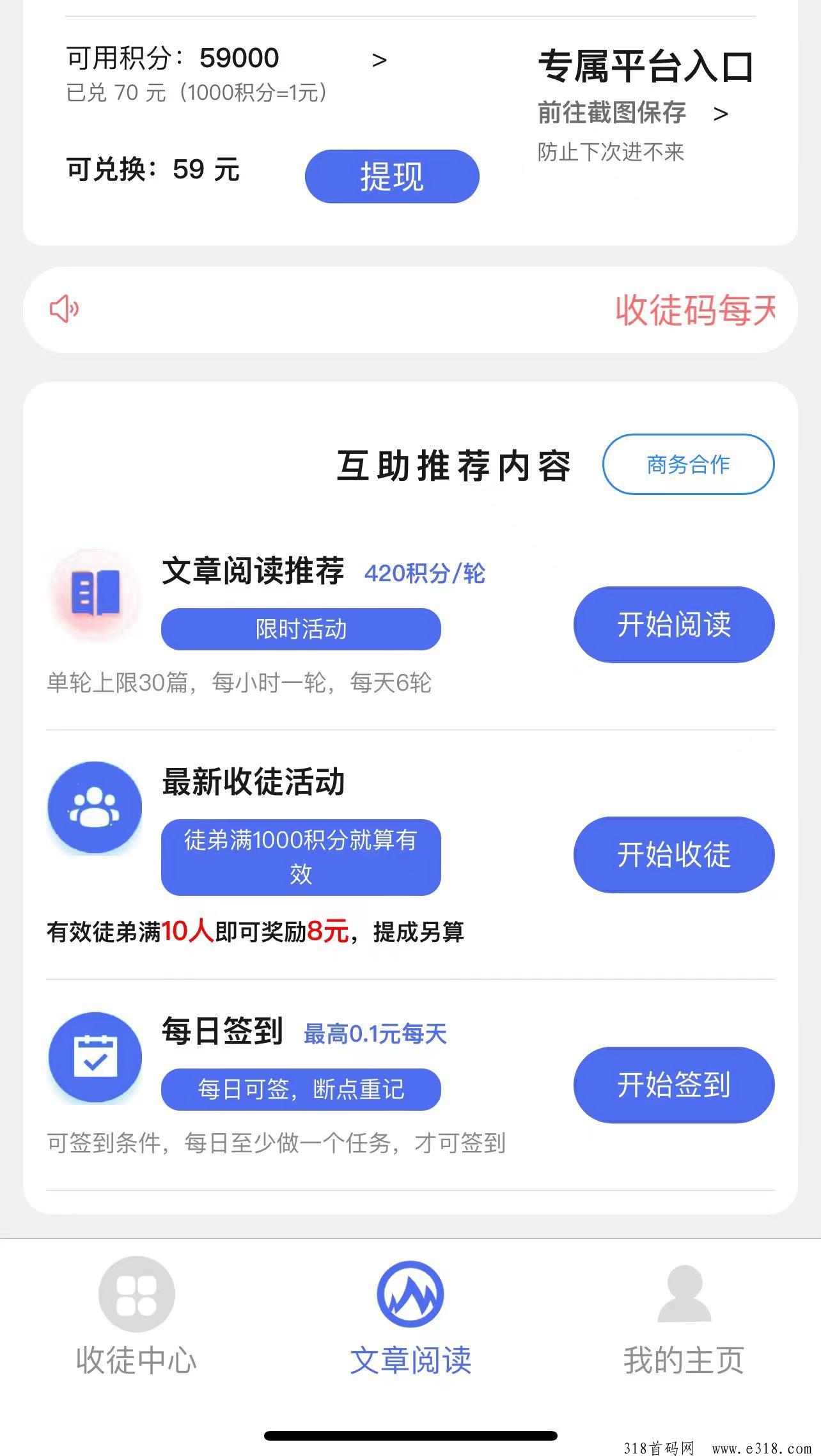Image resolution: width=821 pixels, height=1456 pixels.
Task: Tap 开始收徒 to recruit apprentices
Action: point(674,854)
